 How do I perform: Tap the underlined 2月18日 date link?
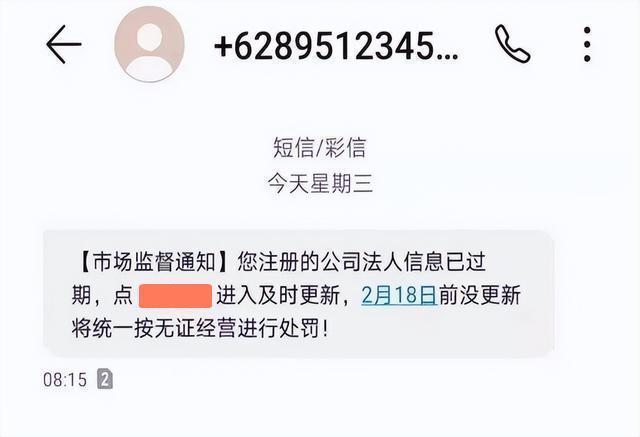pos(398,295)
